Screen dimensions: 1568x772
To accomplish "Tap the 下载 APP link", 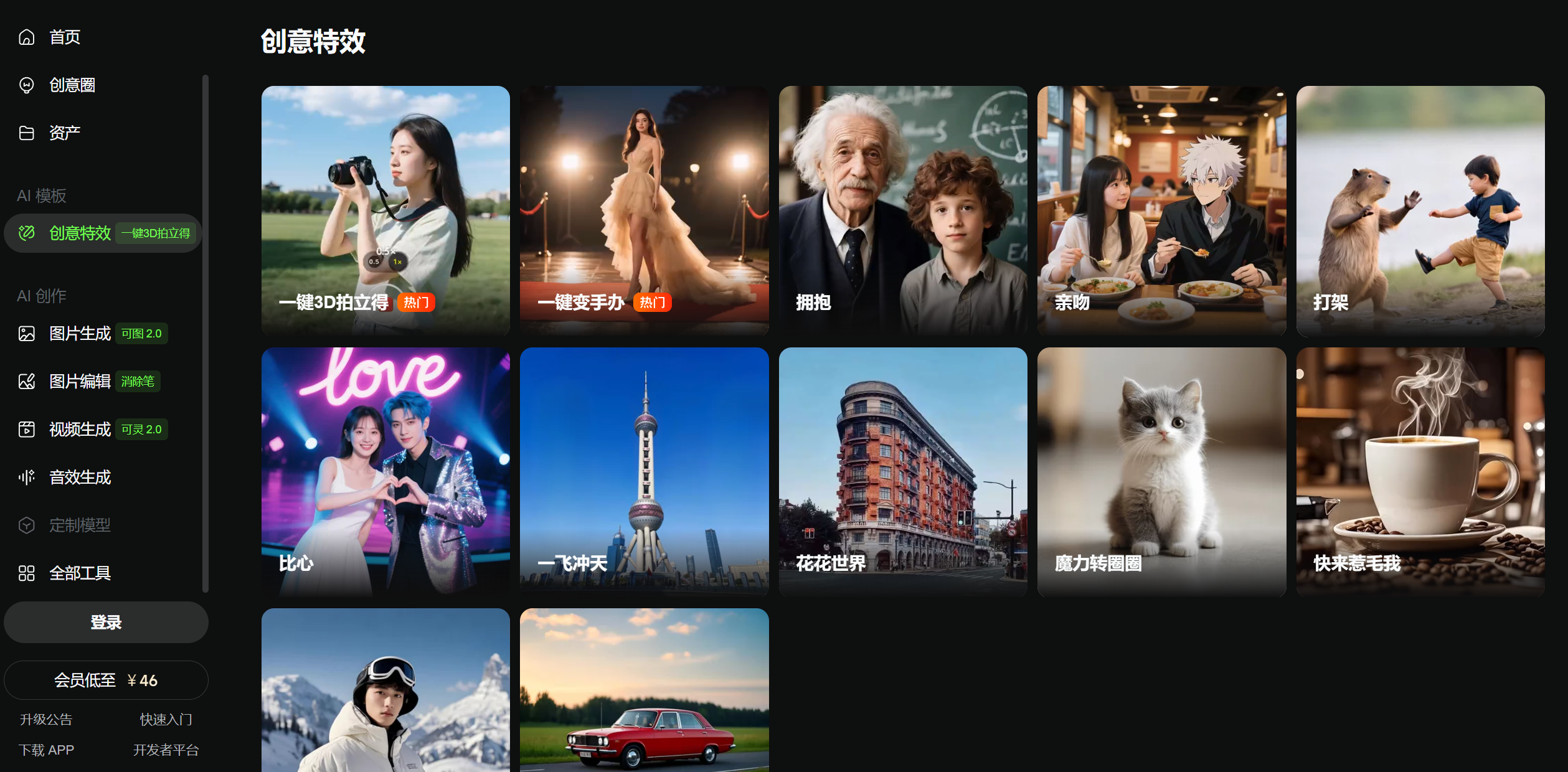I will point(46,750).
